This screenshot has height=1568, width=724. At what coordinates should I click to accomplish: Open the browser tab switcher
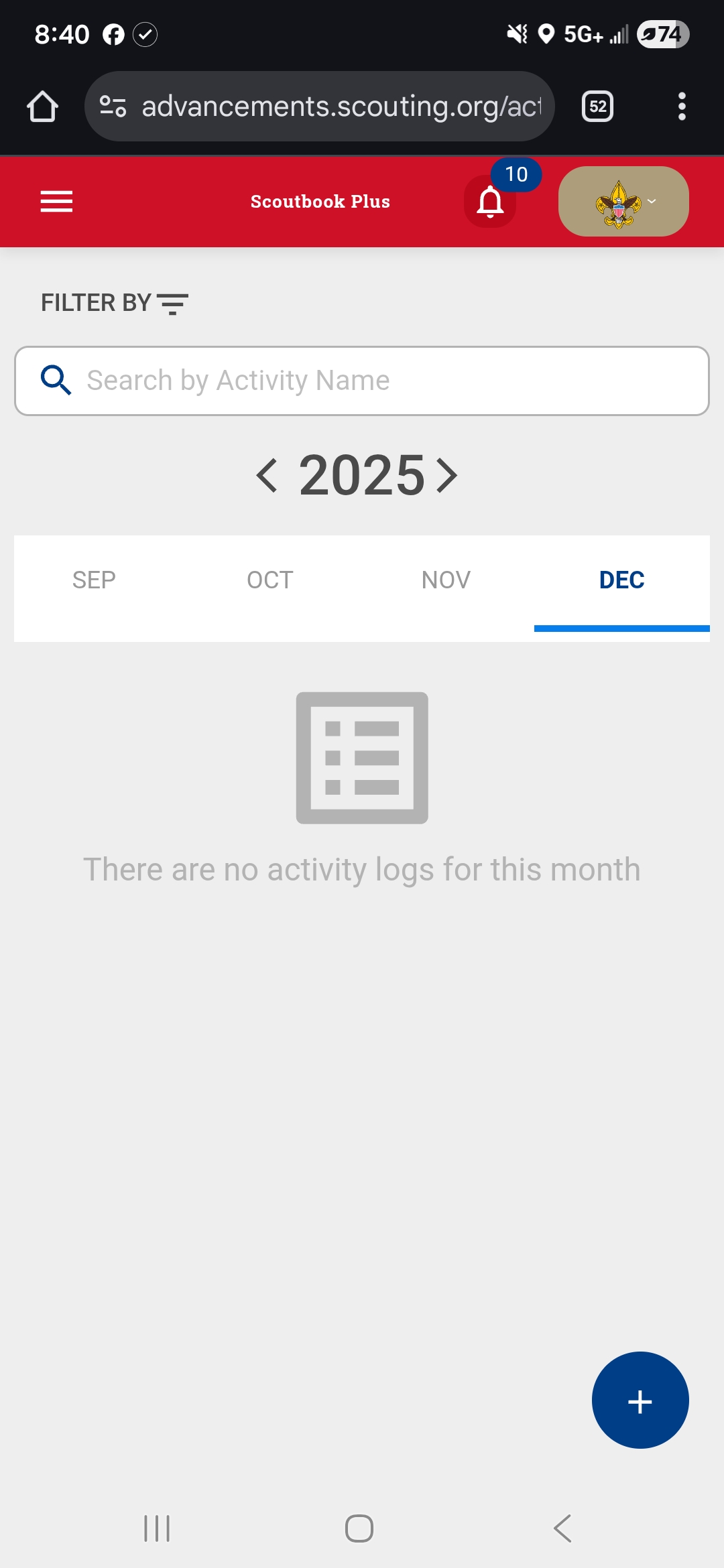click(x=597, y=107)
